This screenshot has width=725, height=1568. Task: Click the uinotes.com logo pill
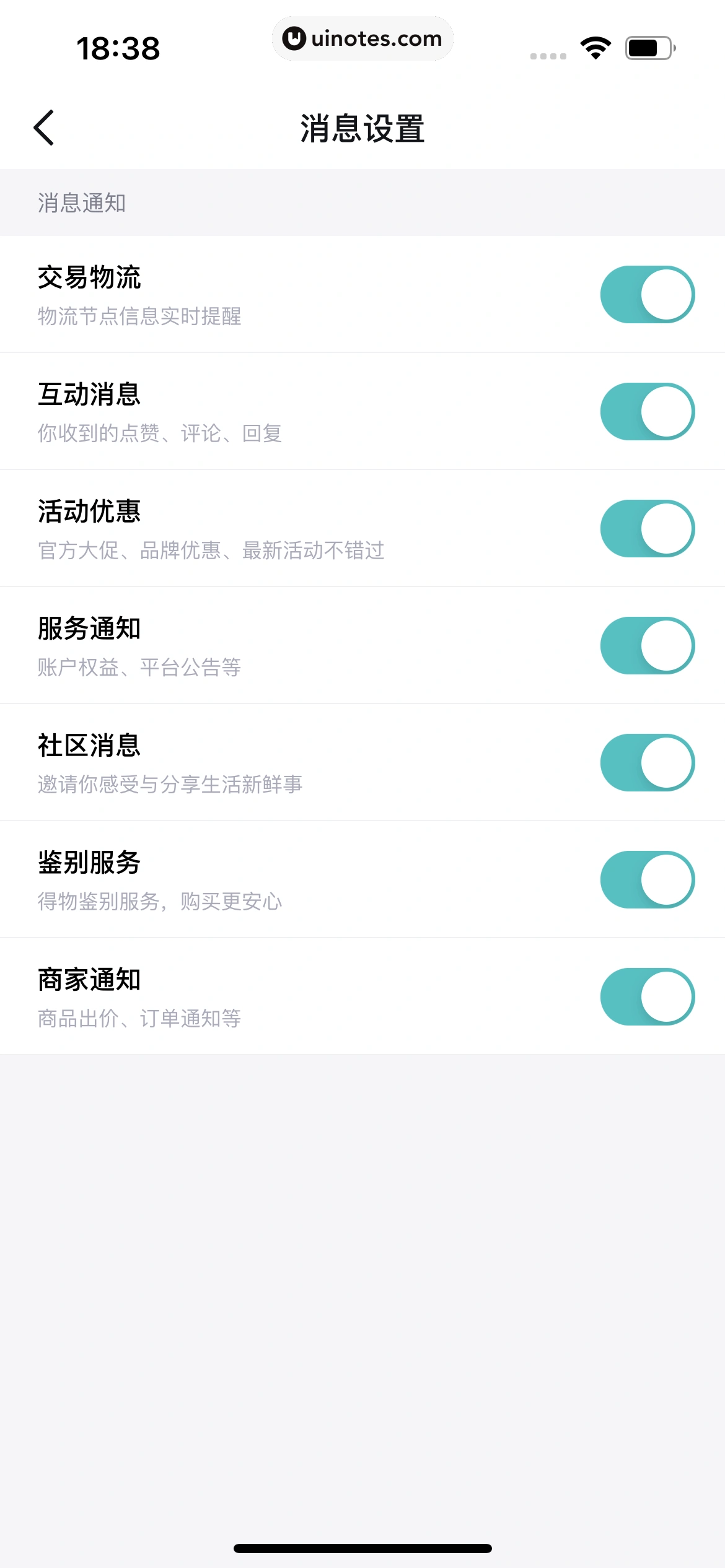pyautogui.click(x=362, y=38)
